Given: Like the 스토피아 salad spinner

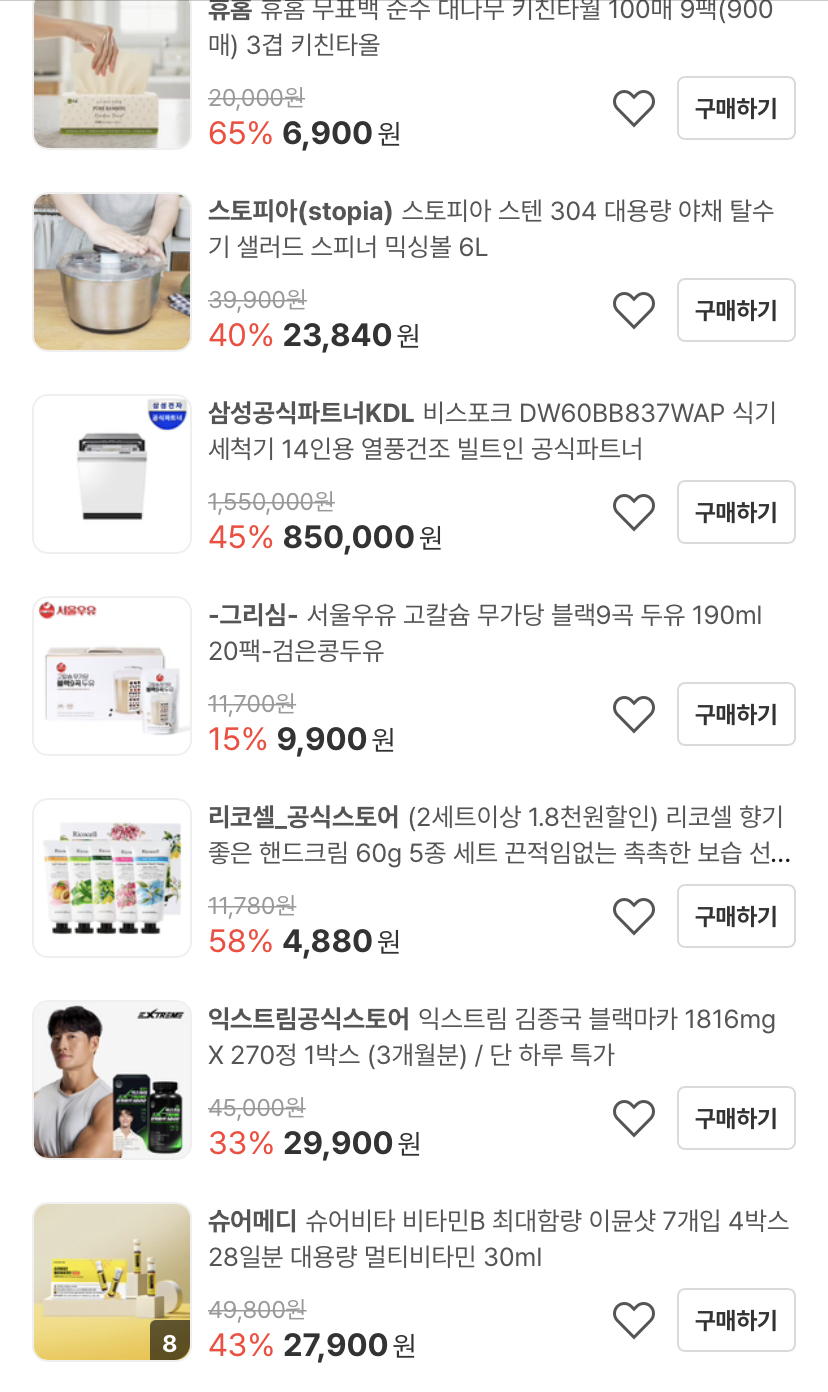Looking at the screenshot, I should click(x=633, y=310).
